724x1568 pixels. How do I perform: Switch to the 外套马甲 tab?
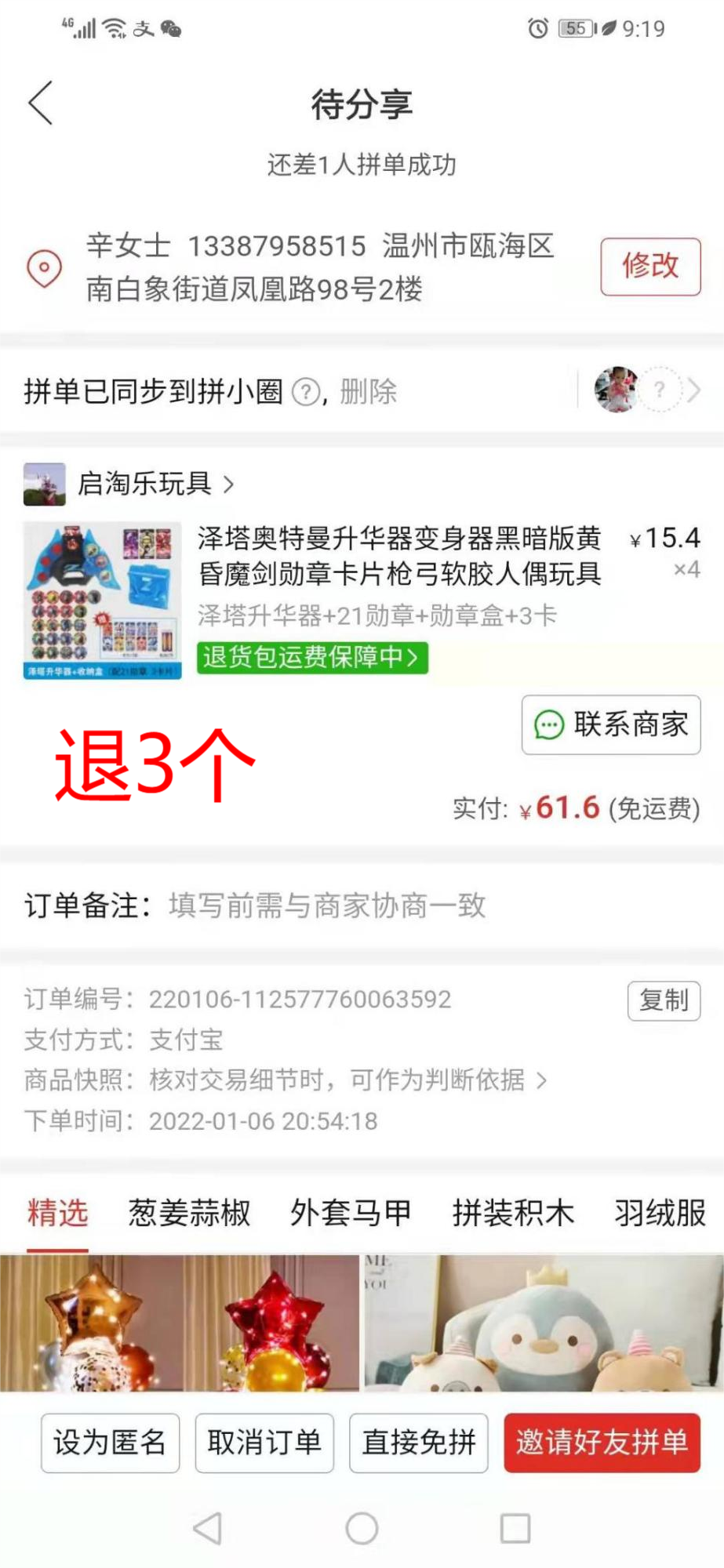click(351, 1212)
